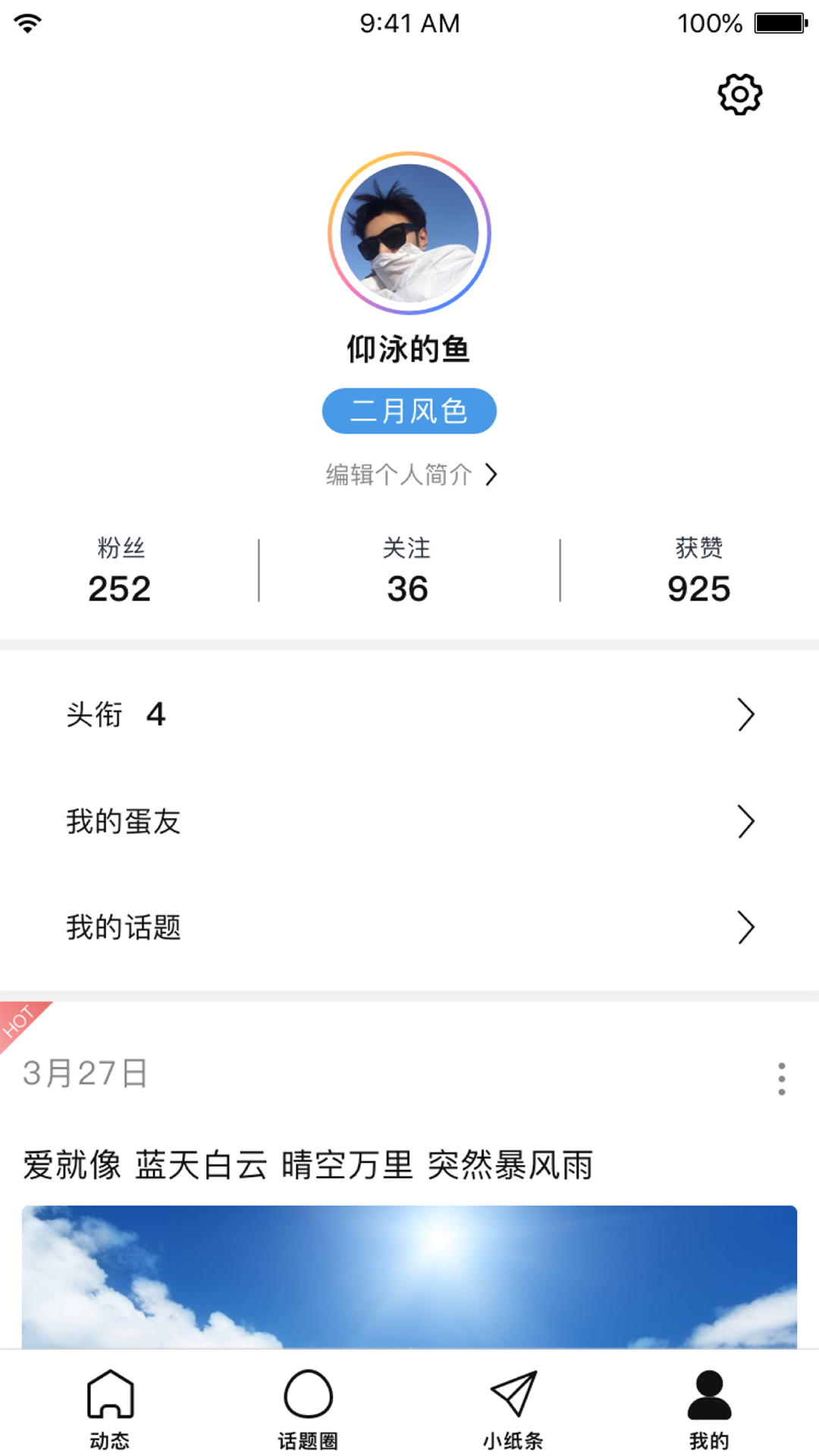Open 编辑个人简介 to edit bio

[411, 475]
